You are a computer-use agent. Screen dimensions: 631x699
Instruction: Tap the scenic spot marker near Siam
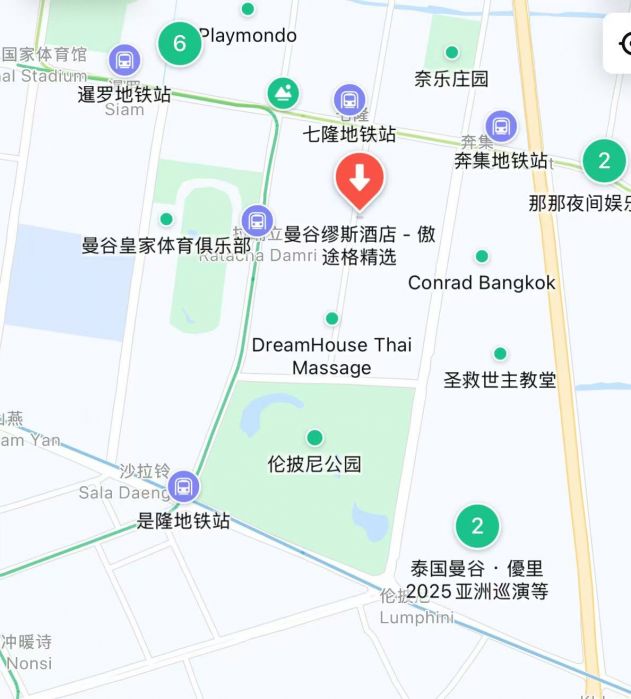pos(284,94)
